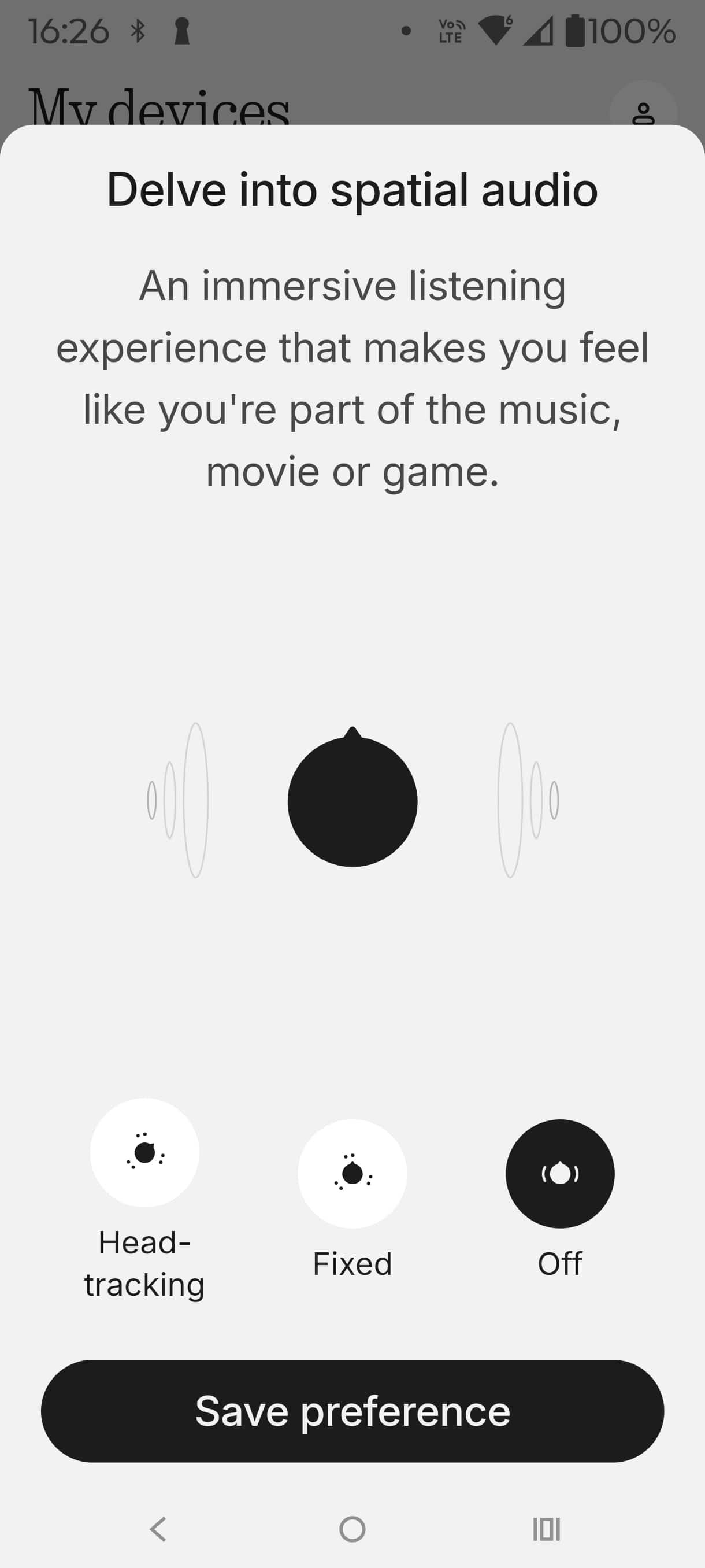This screenshot has width=705, height=1568.
Task: Go back using system navigation
Action: pos(158,1529)
